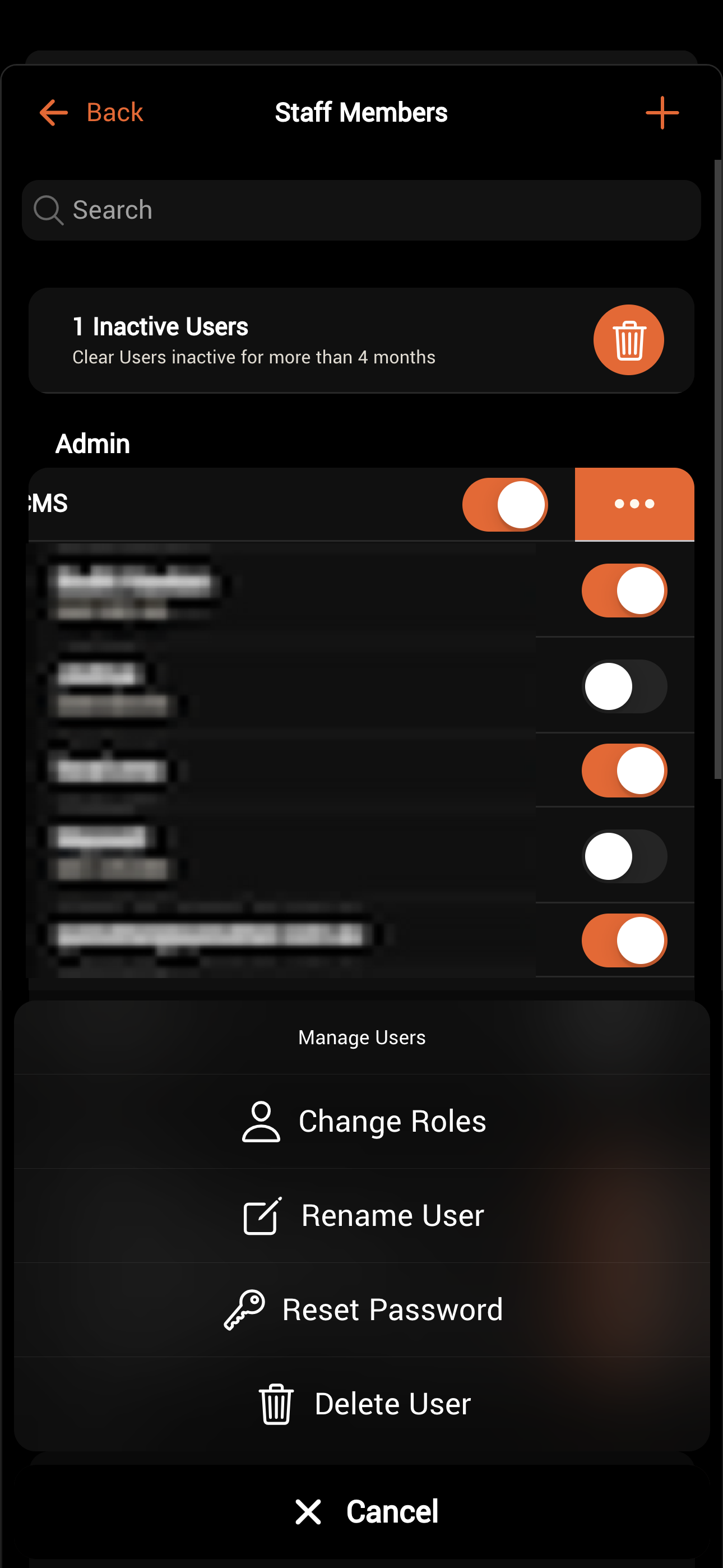Viewport: 723px width, 1568px height.
Task: Select Delete User
Action: coord(363,1404)
